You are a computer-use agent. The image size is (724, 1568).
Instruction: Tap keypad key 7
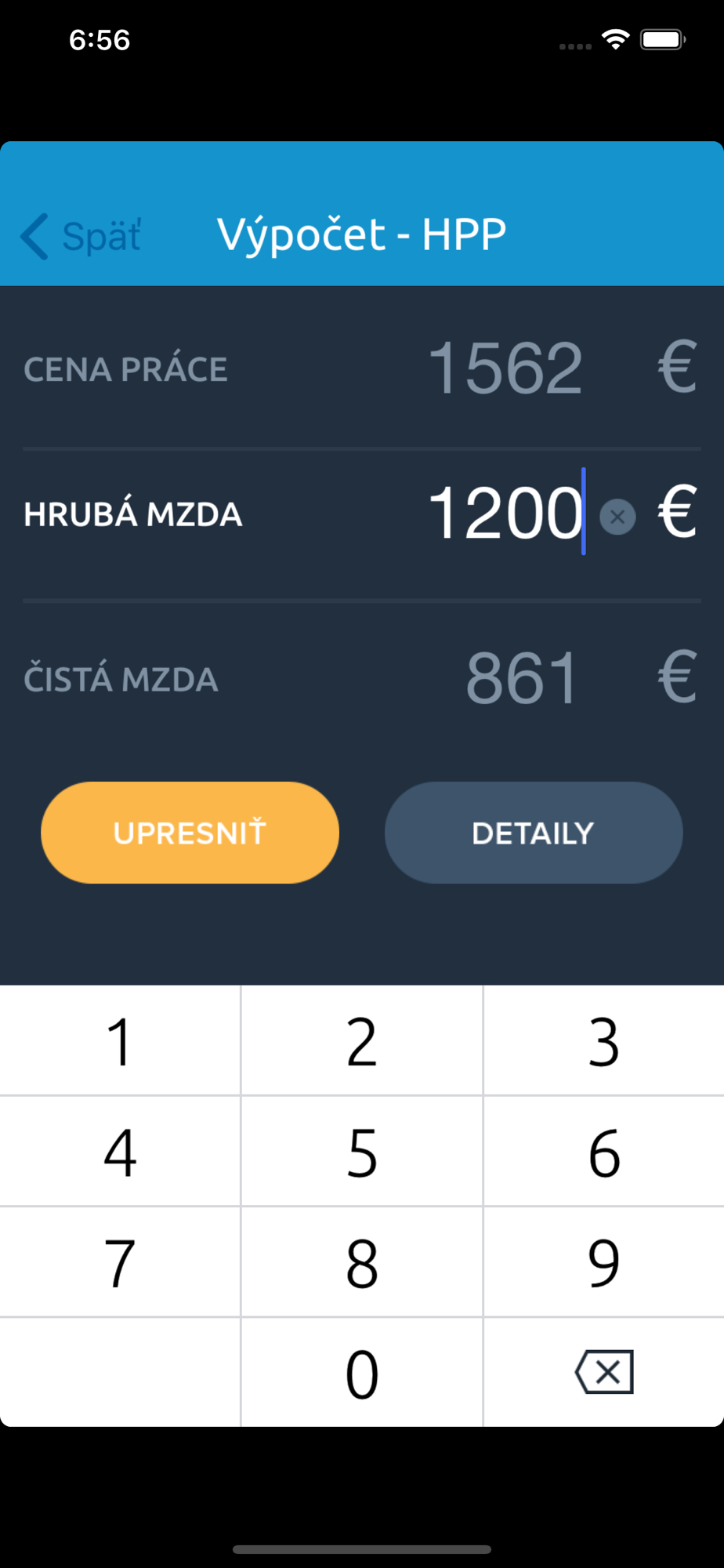click(x=120, y=1262)
